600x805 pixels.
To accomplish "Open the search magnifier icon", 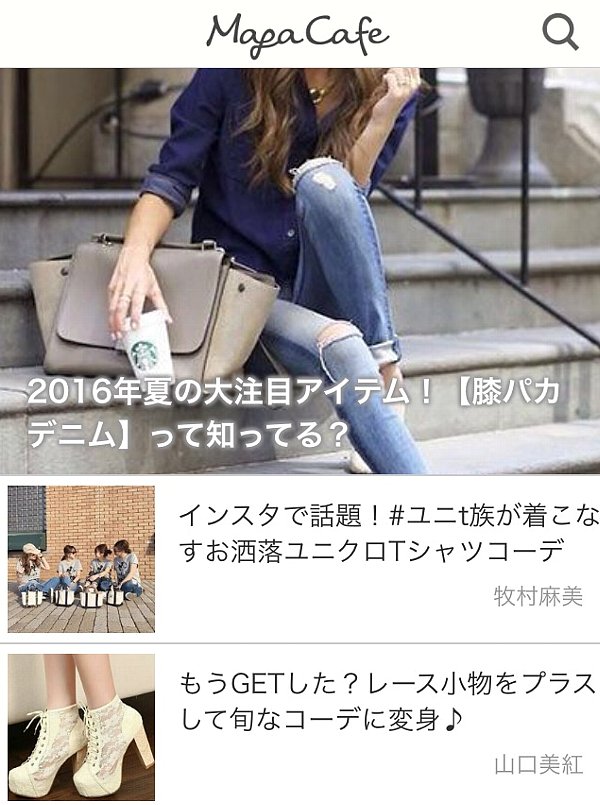I will pyautogui.click(x=561, y=32).
